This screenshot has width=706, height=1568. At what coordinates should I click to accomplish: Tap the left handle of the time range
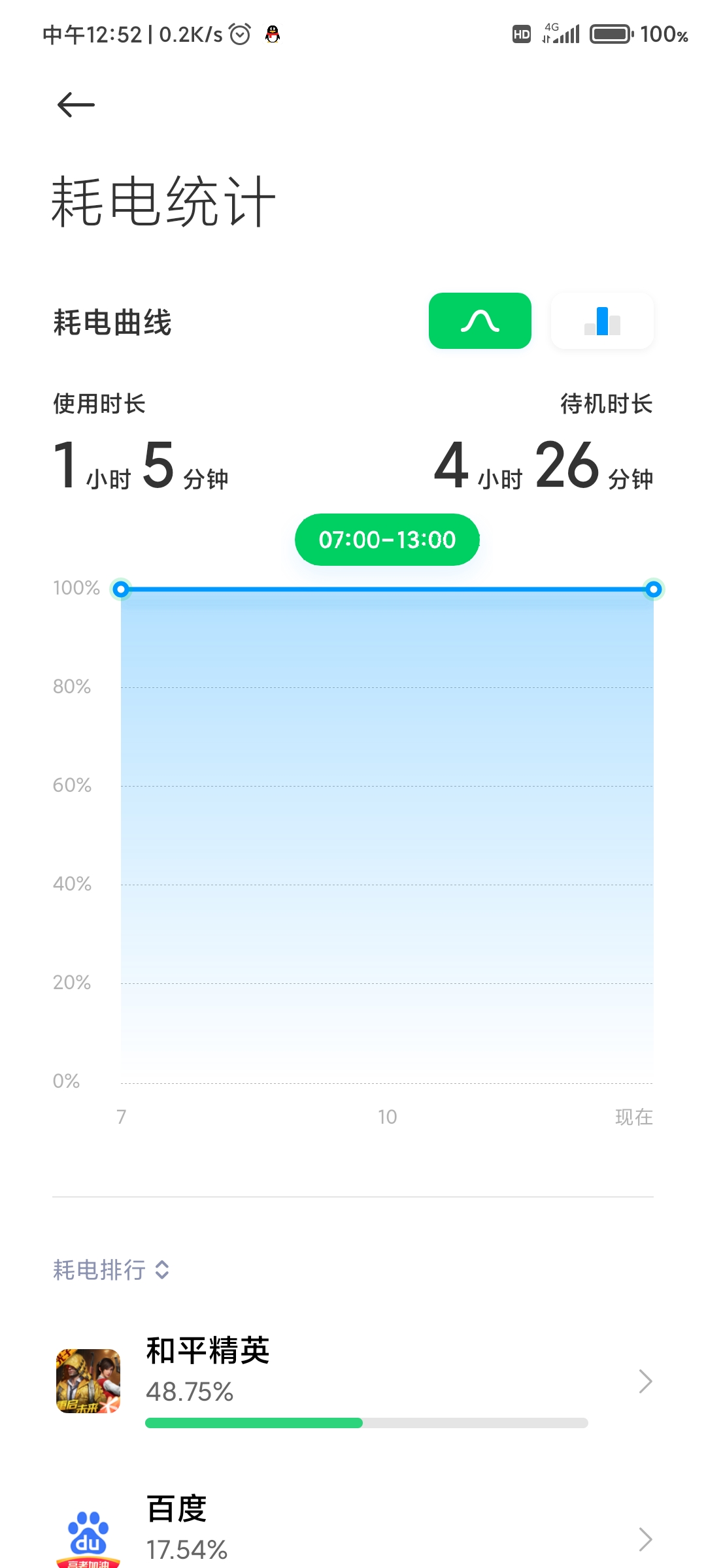tap(121, 589)
